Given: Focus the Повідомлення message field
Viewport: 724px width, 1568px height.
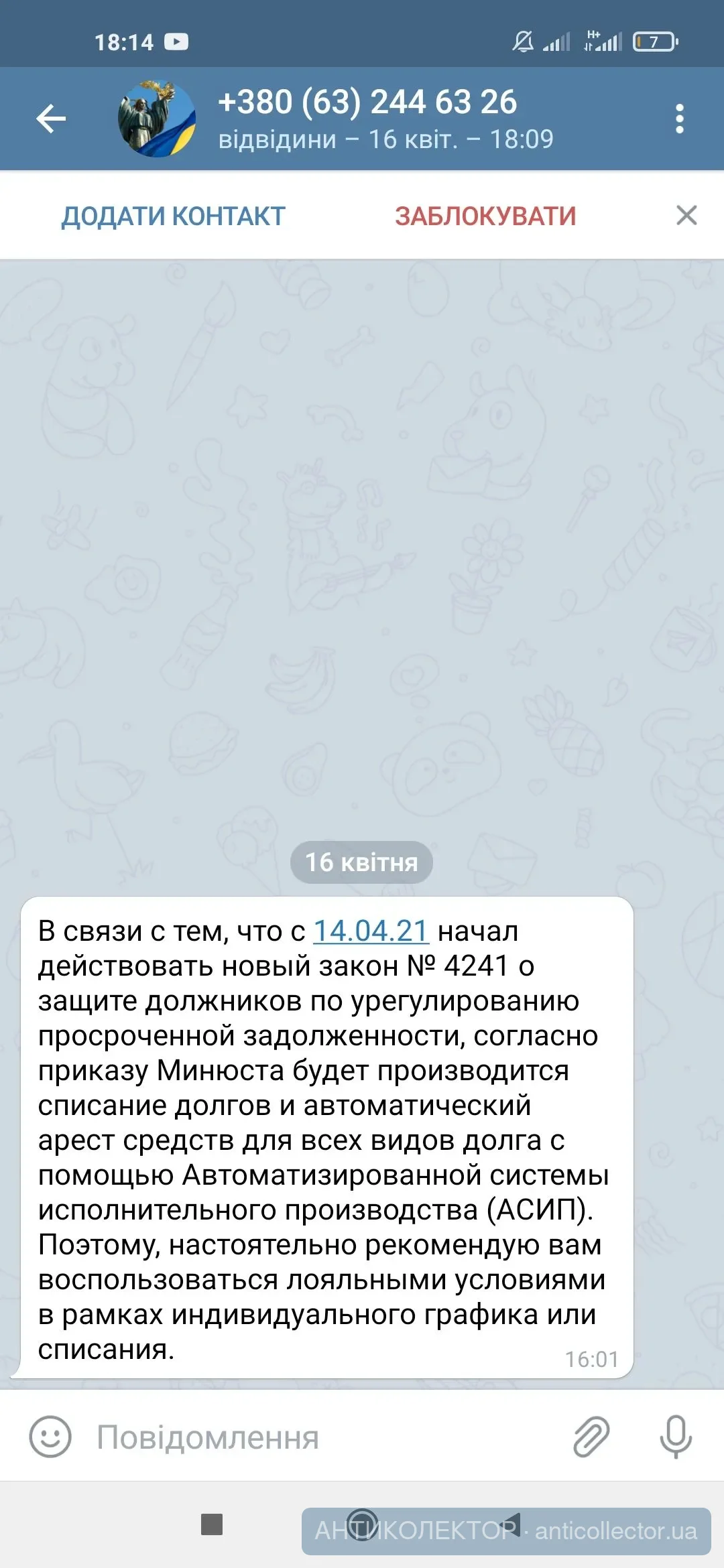Looking at the screenshot, I should (x=322, y=1437).
